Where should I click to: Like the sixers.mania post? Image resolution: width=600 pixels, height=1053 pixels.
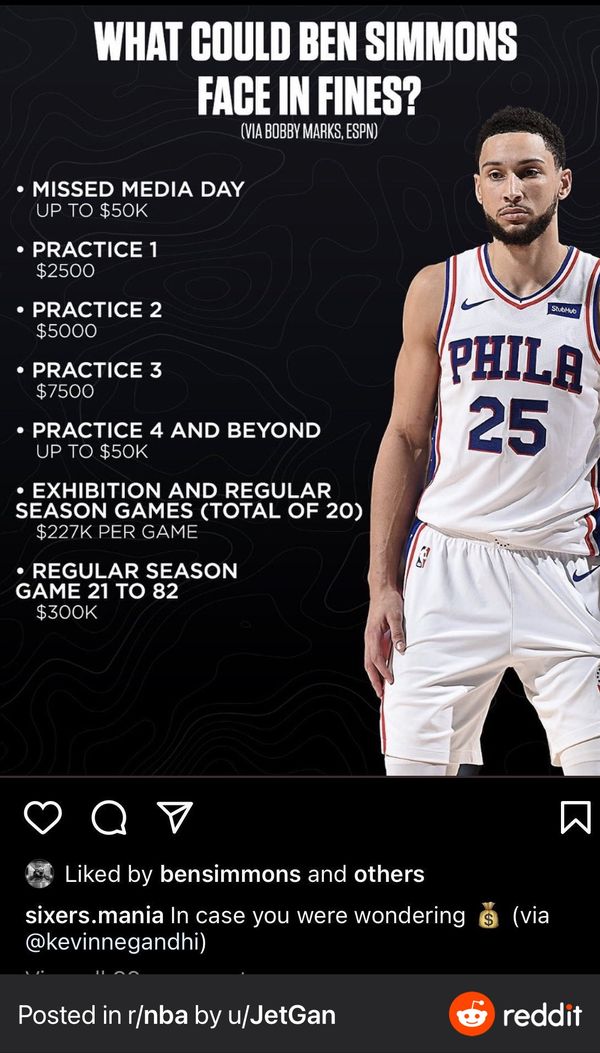coord(43,817)
